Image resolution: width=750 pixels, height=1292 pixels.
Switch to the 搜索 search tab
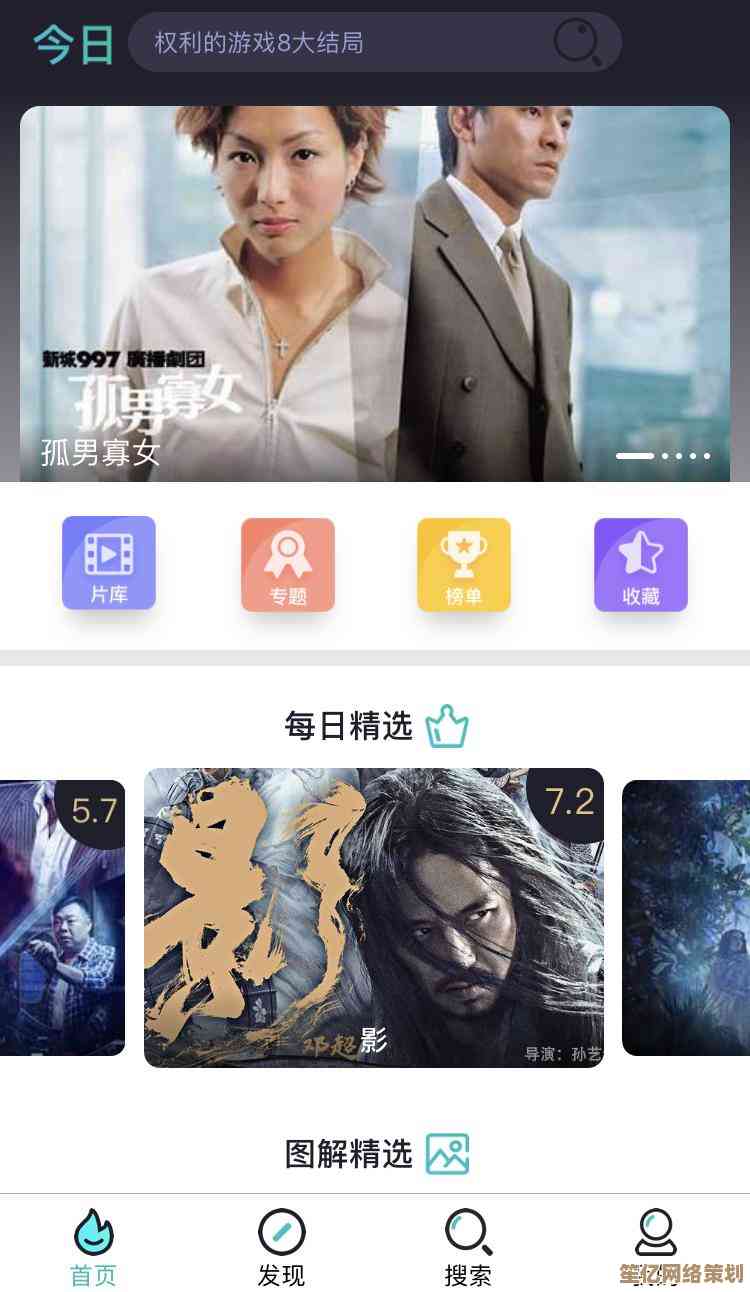(468, 1247)
